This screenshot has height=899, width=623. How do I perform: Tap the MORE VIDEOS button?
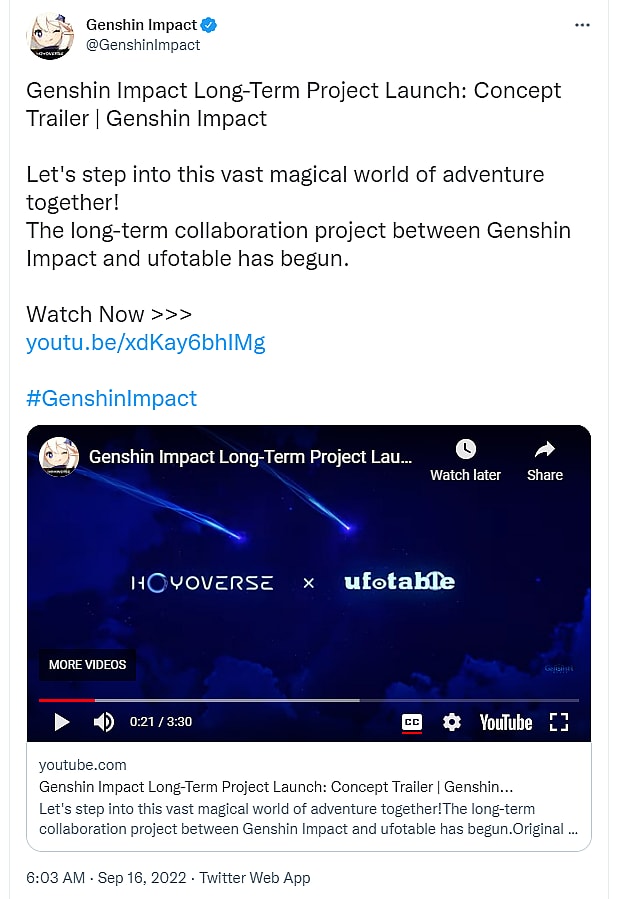(x=88, y=664)
